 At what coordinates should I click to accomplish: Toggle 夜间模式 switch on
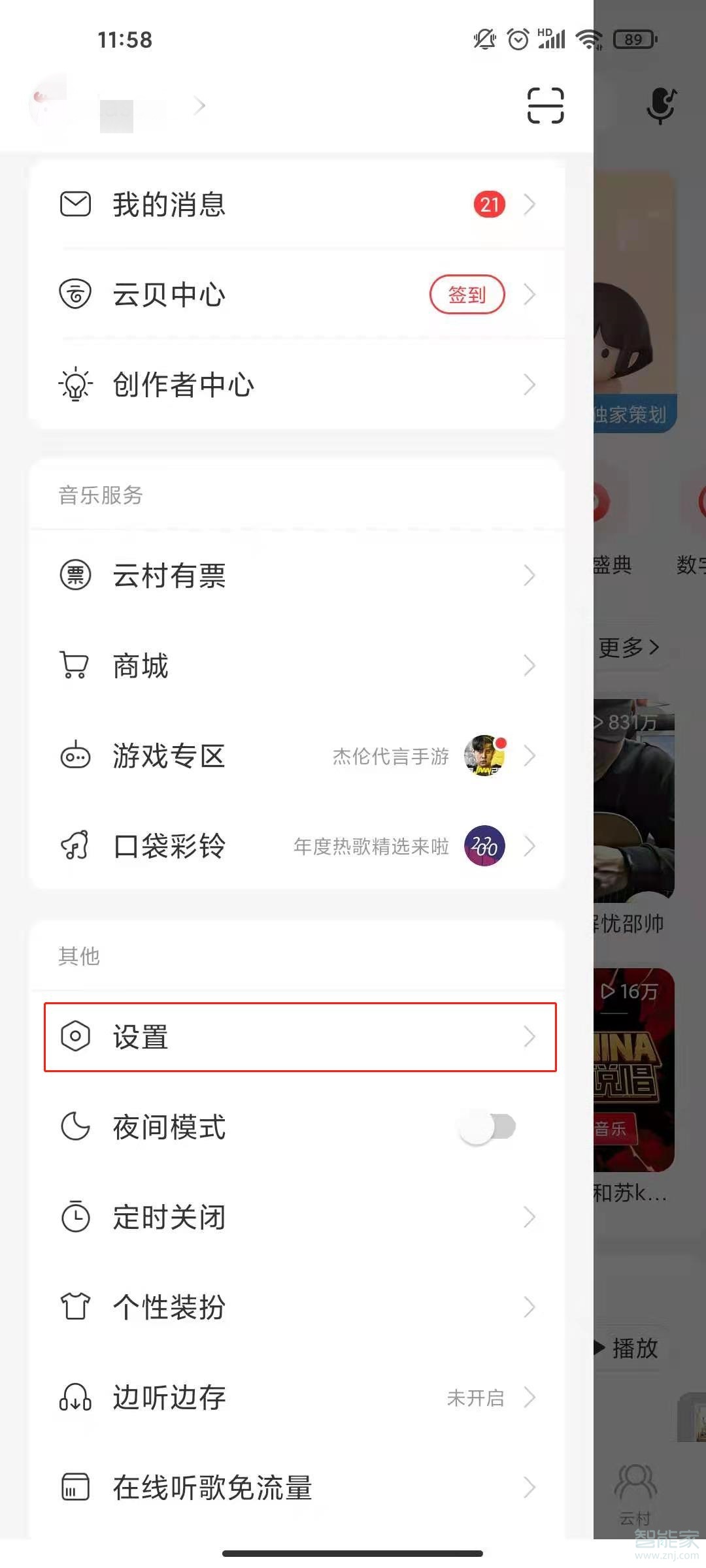(x=487, y=1126)
